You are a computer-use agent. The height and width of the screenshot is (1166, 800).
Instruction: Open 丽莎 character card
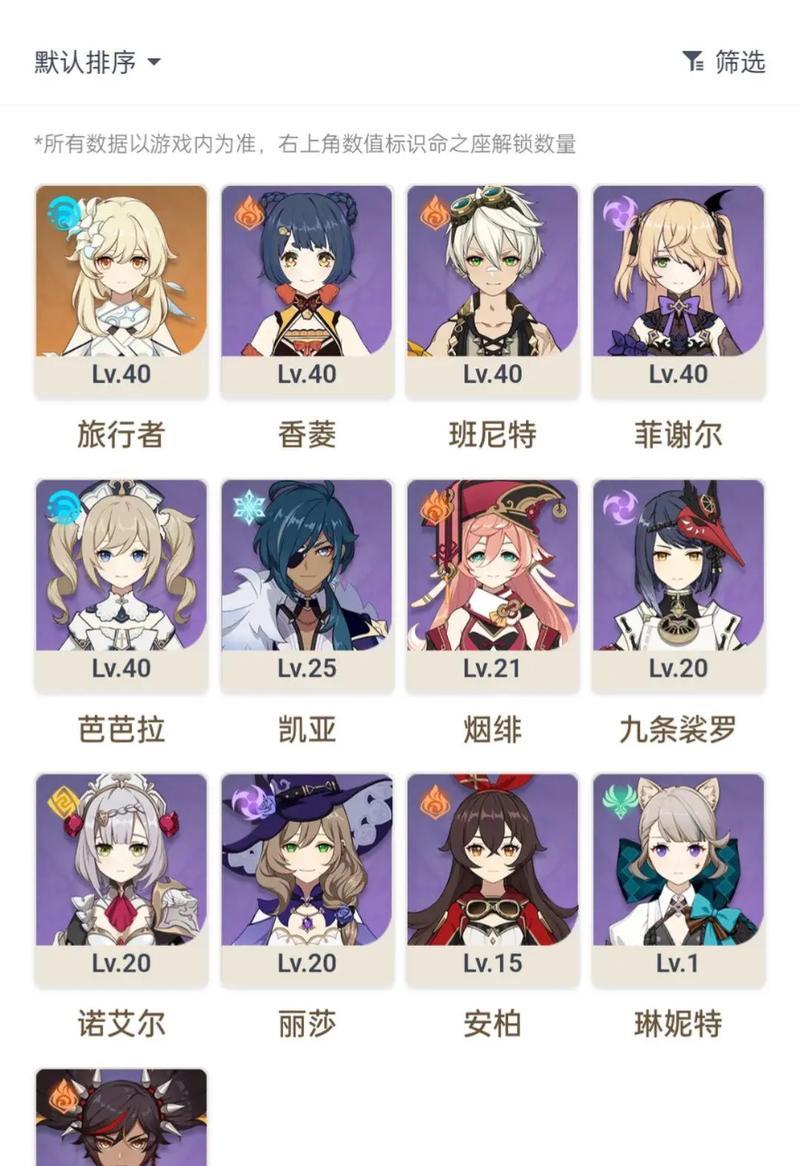click(x=306, y=880)
